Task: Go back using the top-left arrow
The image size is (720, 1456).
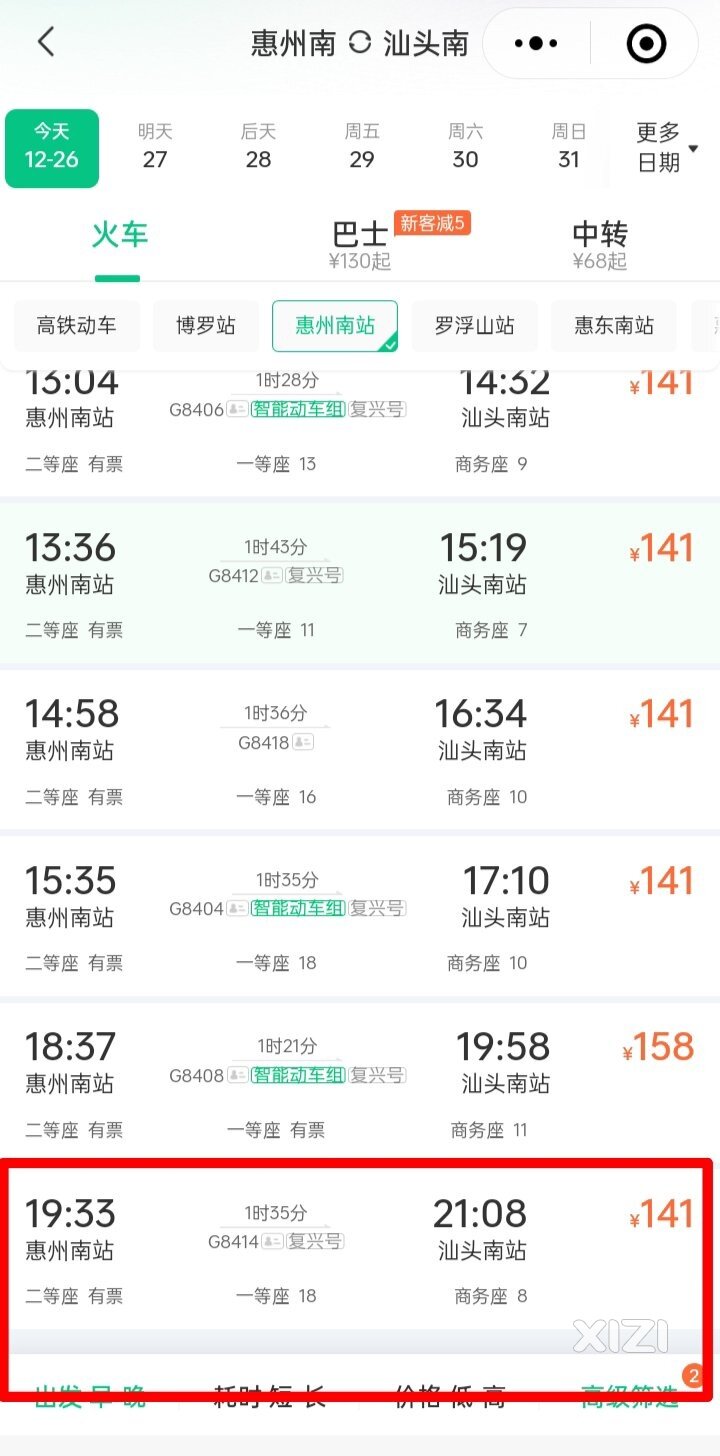Action: [x=46, y=42]
